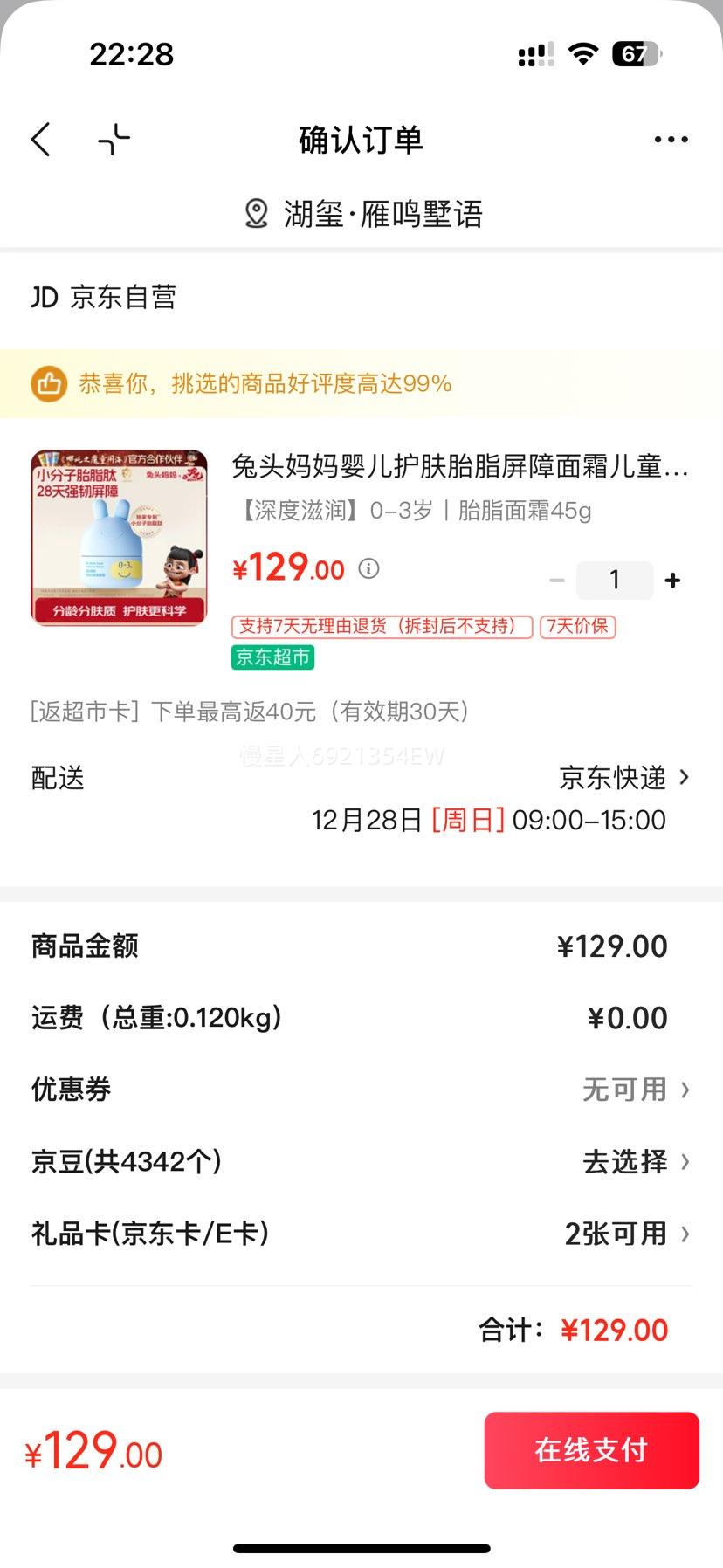
Task: View the 兔头妈妈 product thumbnail
Action: [x=119, y=539]
